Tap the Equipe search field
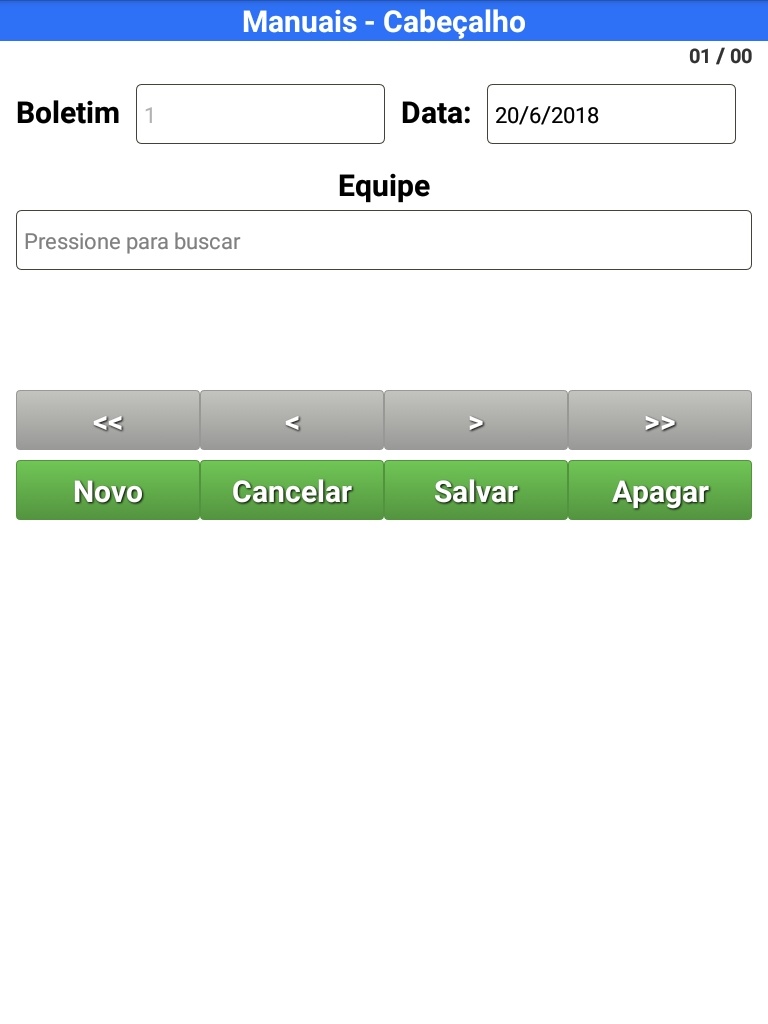This screenshot has width=768, height=1024. coord(384,240)
